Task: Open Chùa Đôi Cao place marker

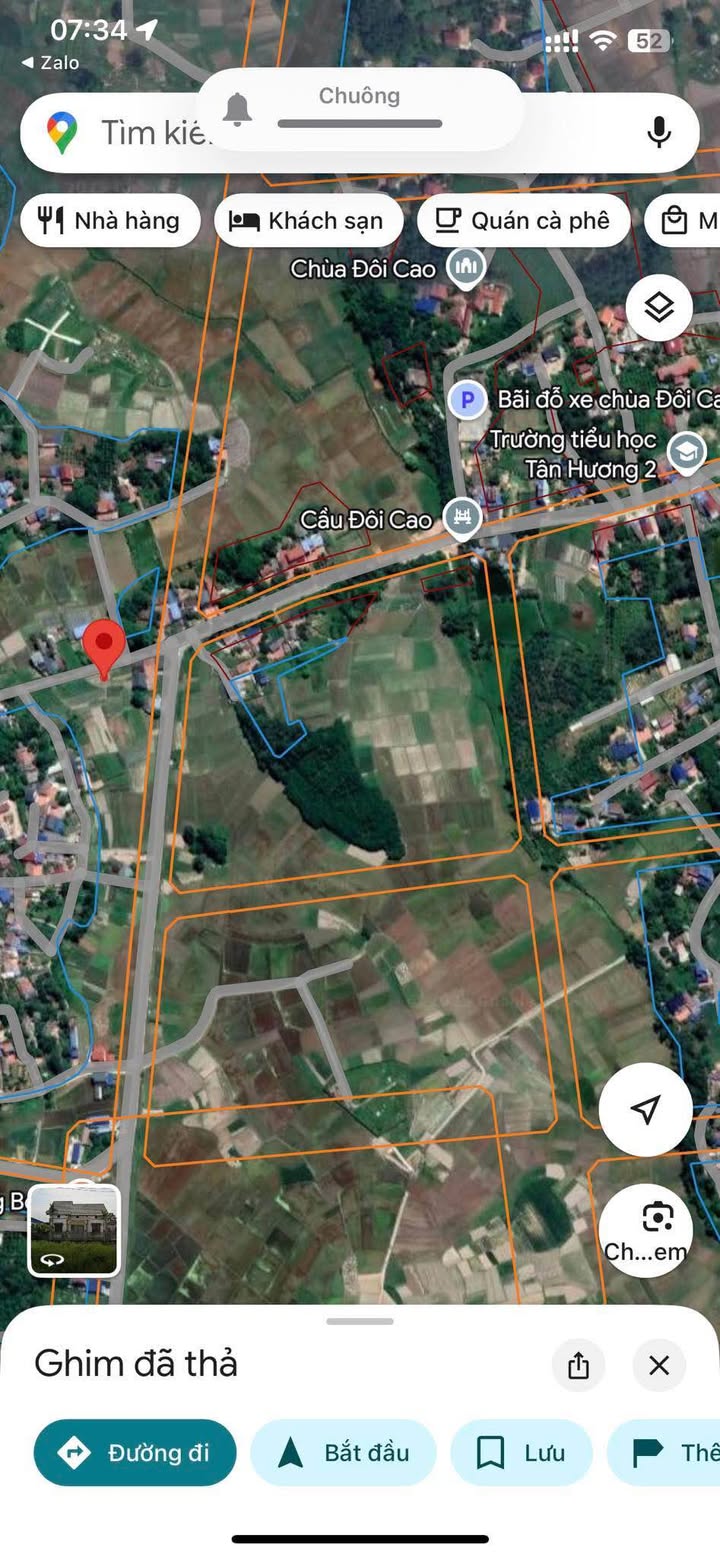Action: pos(466,267)
